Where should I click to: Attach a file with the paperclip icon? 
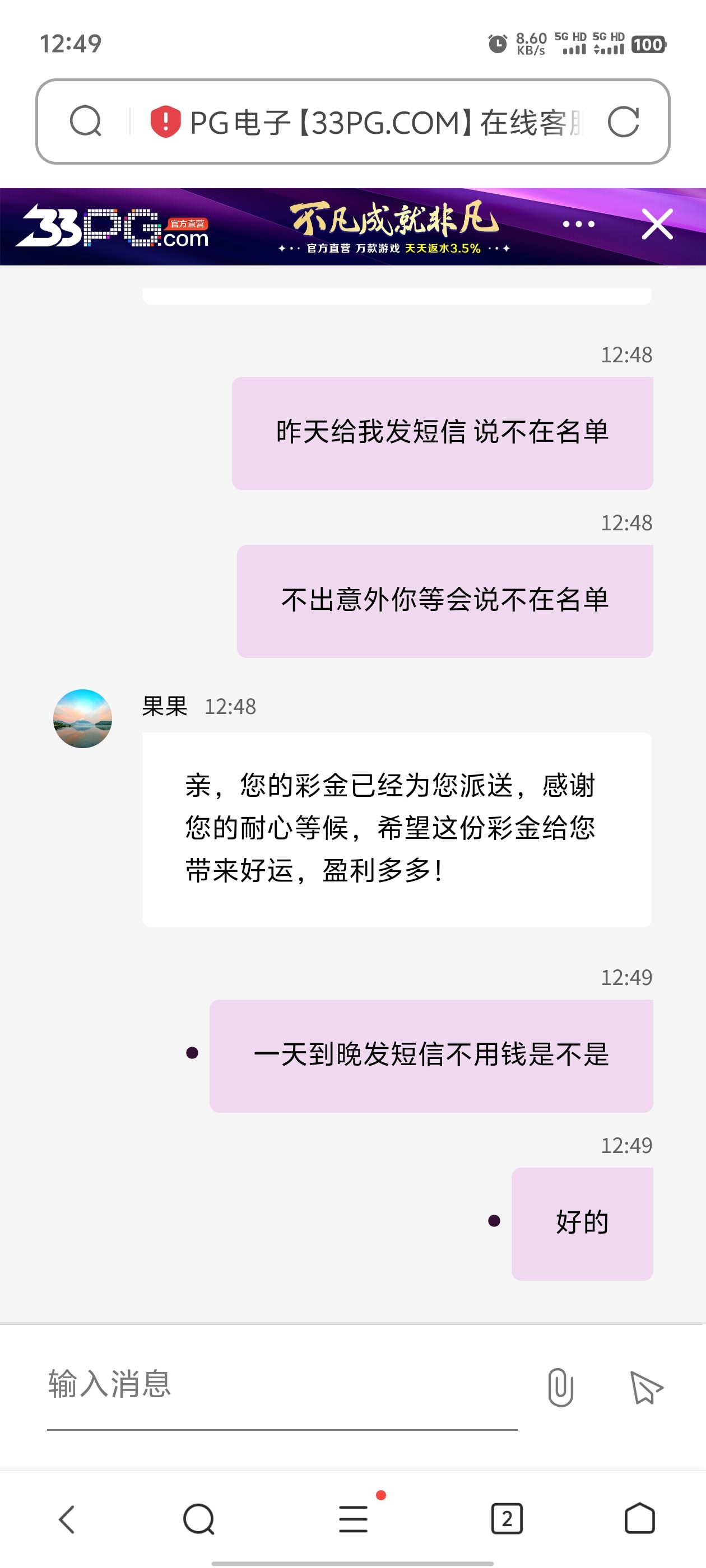[x=560, y=1387]
